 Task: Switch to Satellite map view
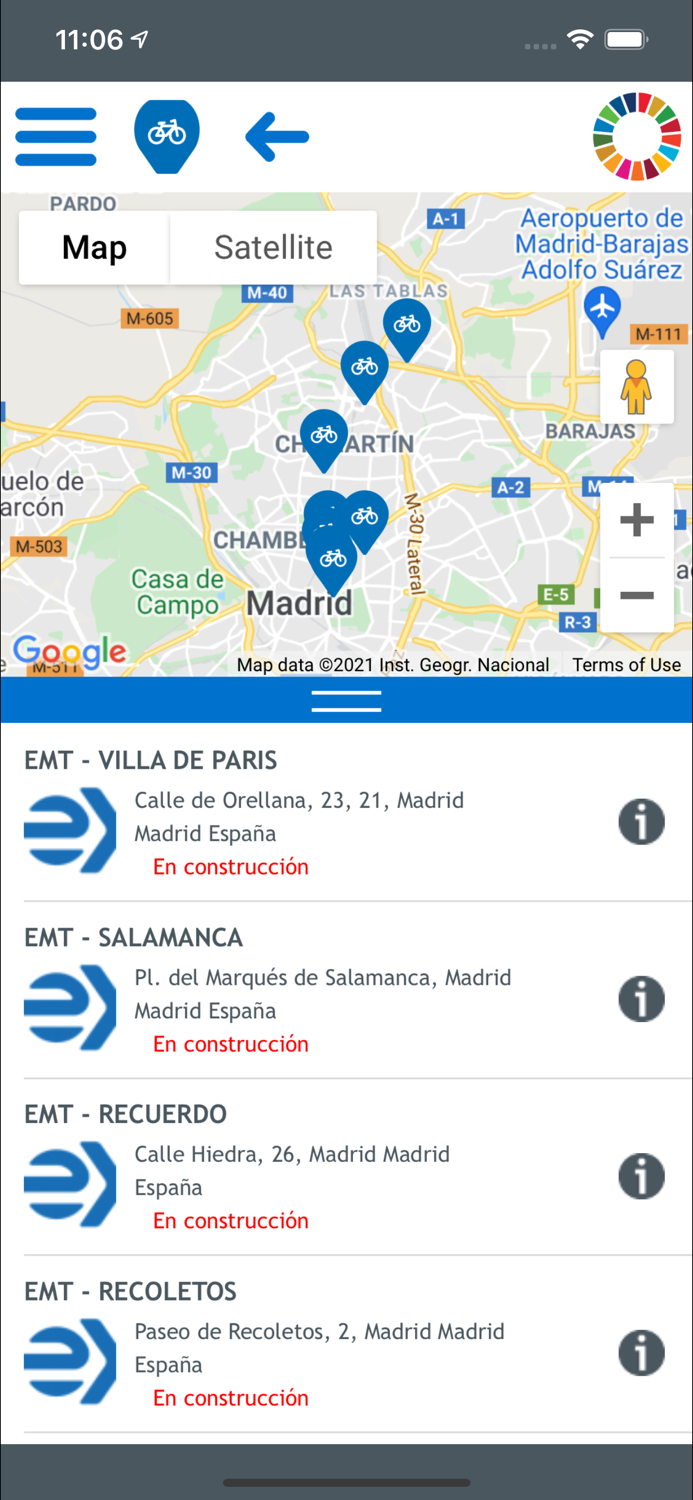273,247
